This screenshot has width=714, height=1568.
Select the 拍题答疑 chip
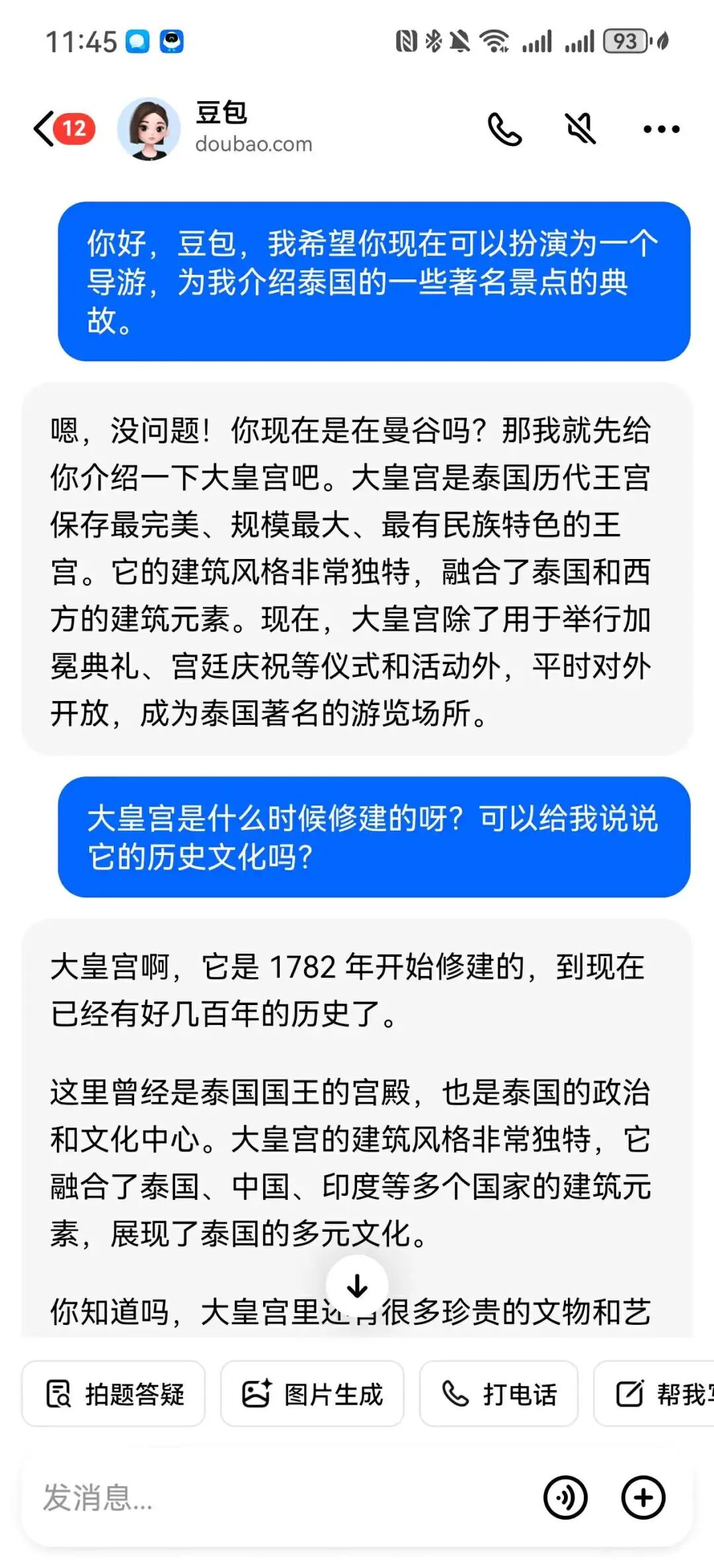pos(114,1394)
